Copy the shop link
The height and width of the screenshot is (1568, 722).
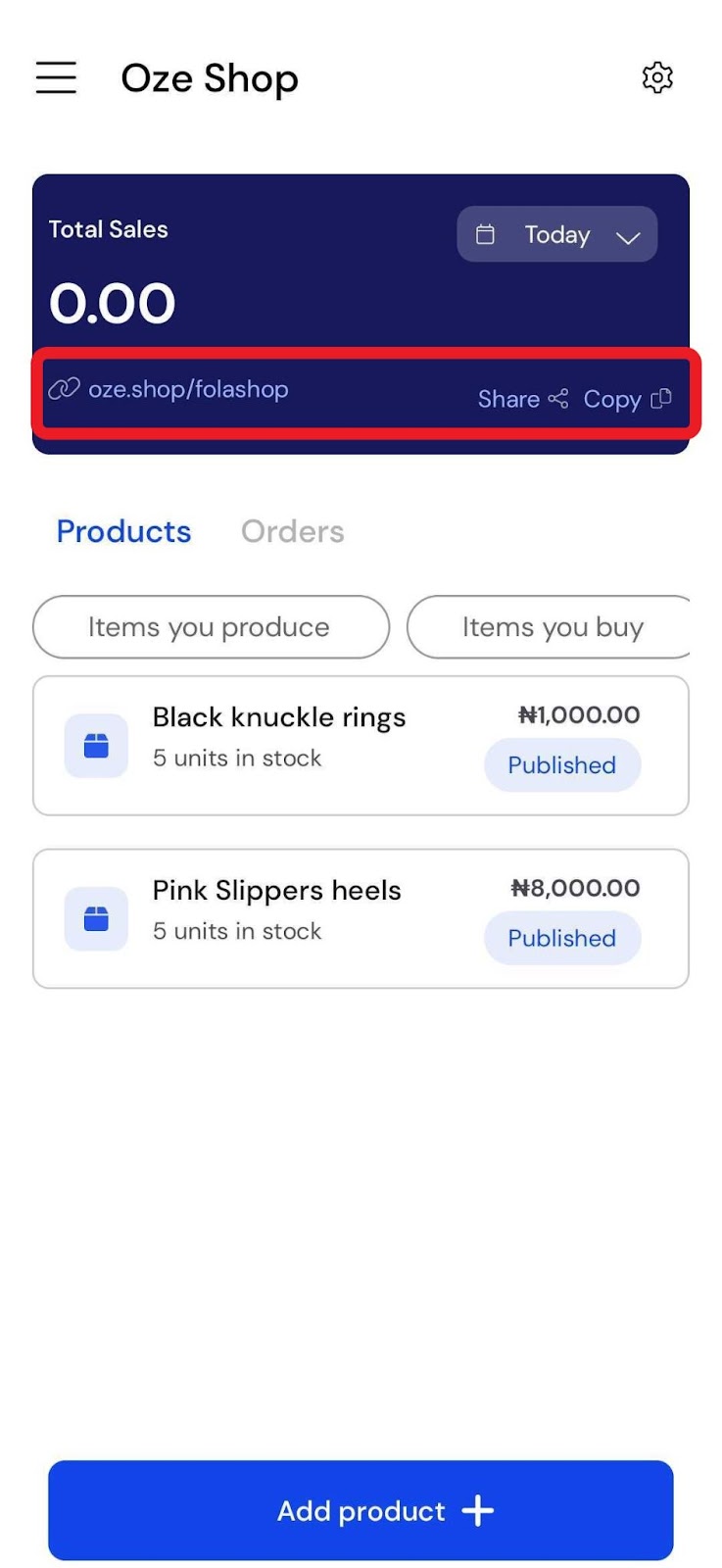point(627,399)
